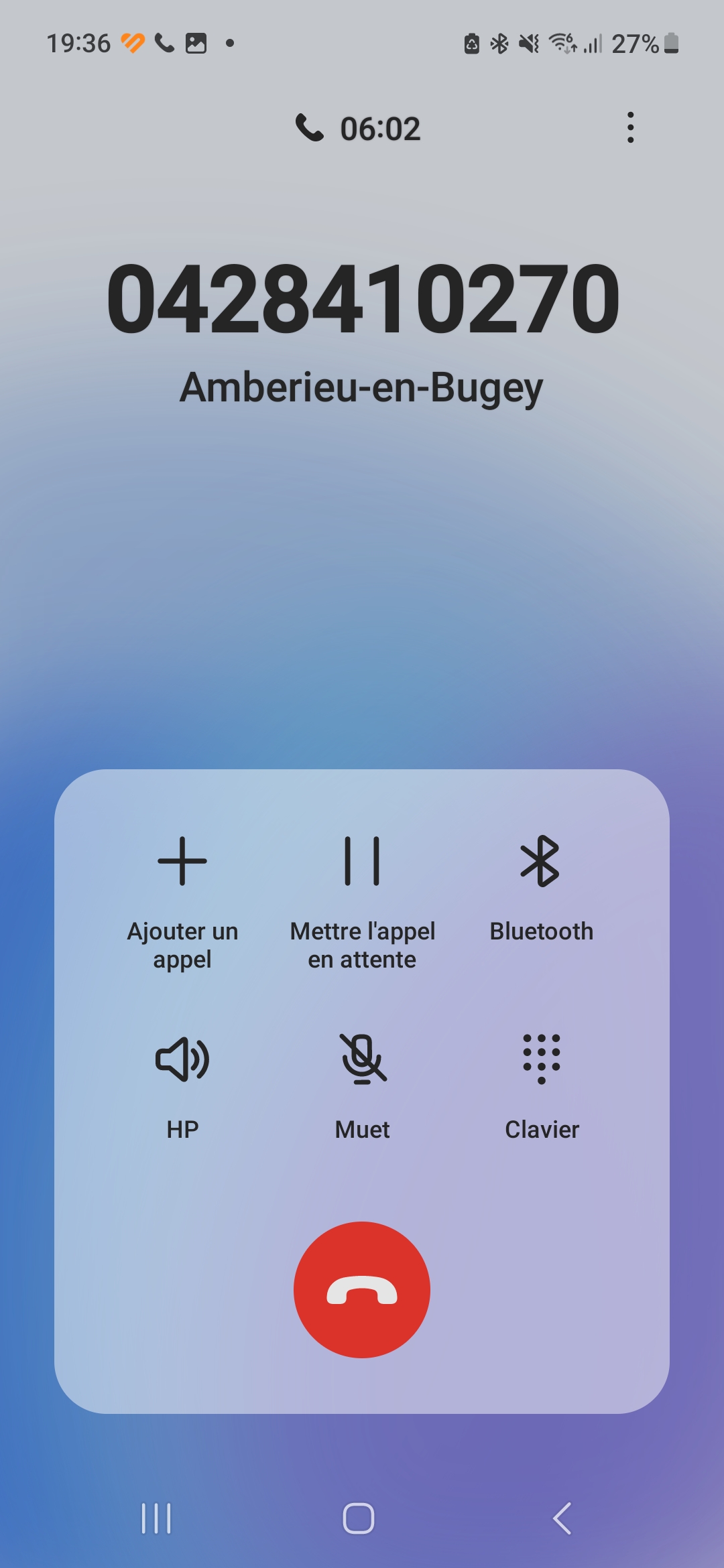Viewport: 724px width, 1568px height.
Task: Open the Clavier dial pad
Action: point(541,1082)
